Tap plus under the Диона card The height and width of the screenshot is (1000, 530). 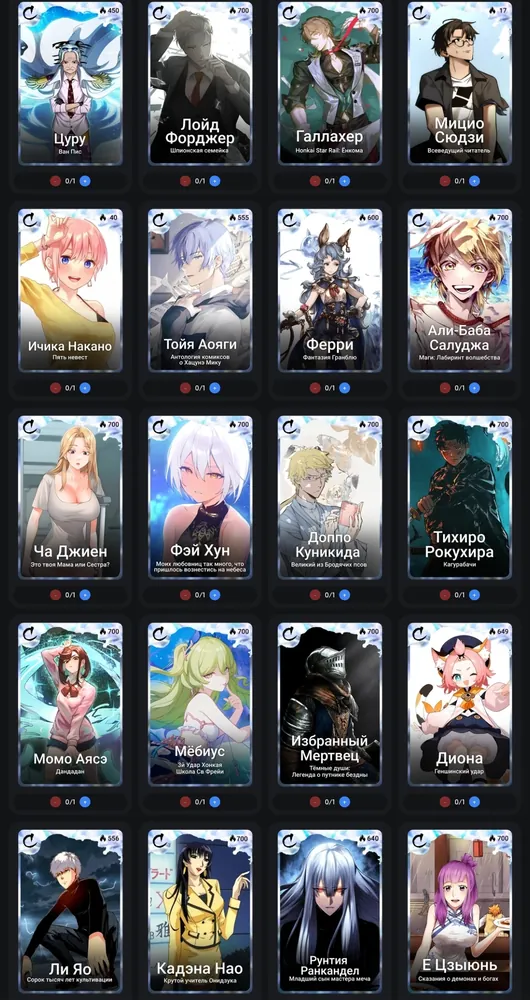(x=475, y=802)
